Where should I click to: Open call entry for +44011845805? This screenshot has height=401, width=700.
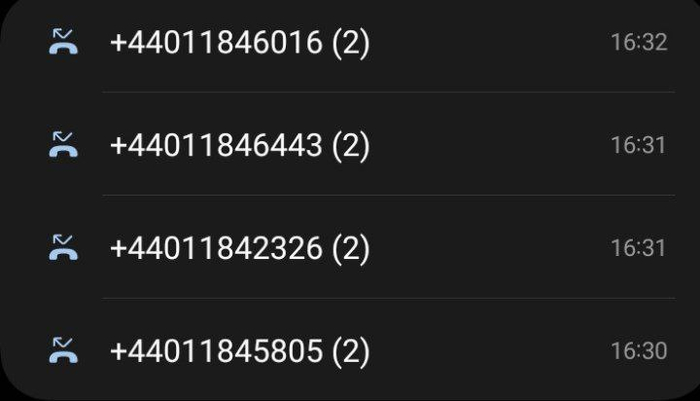point(240,351)
